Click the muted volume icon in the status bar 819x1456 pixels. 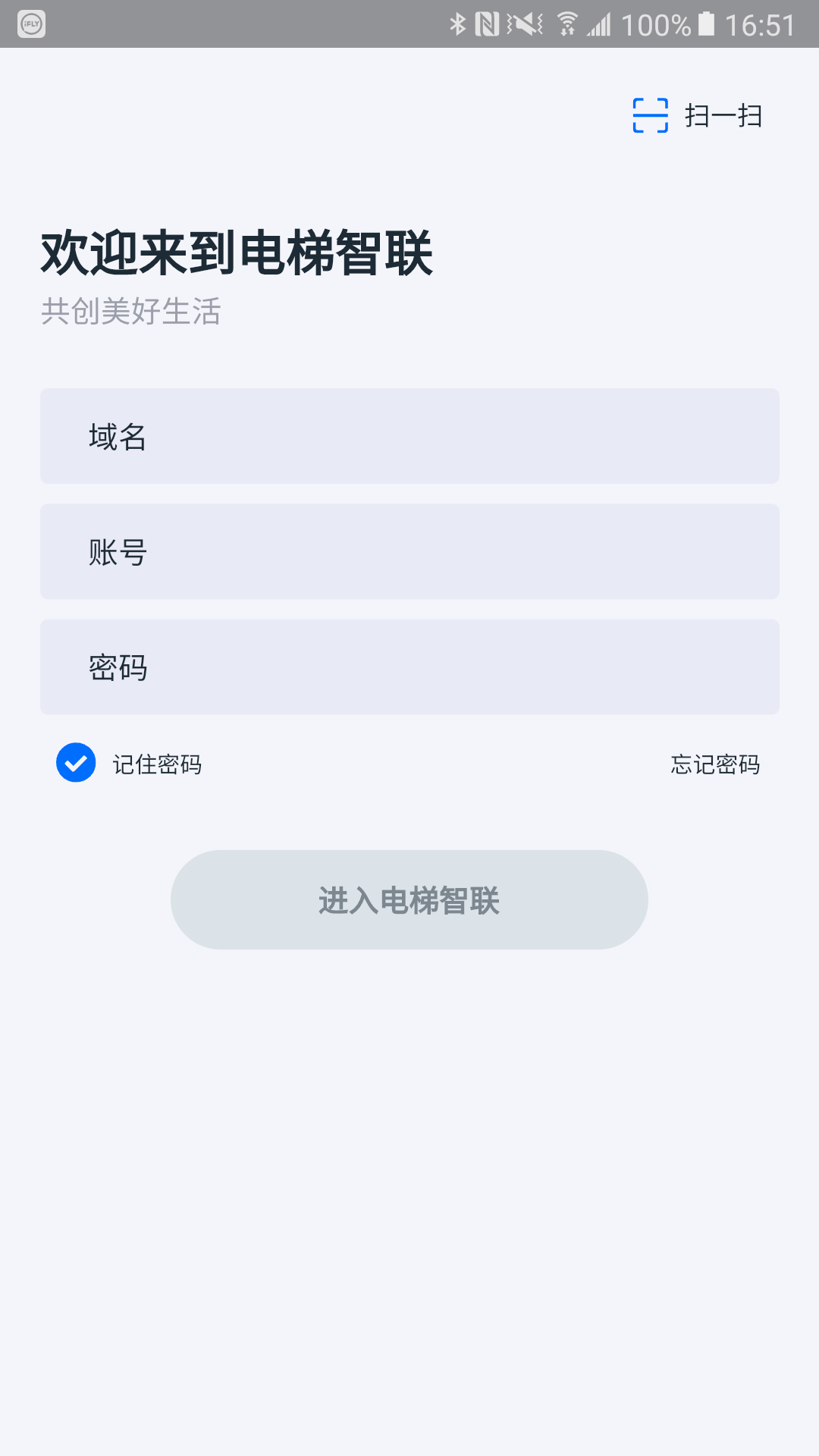click(x=525, y=24)
